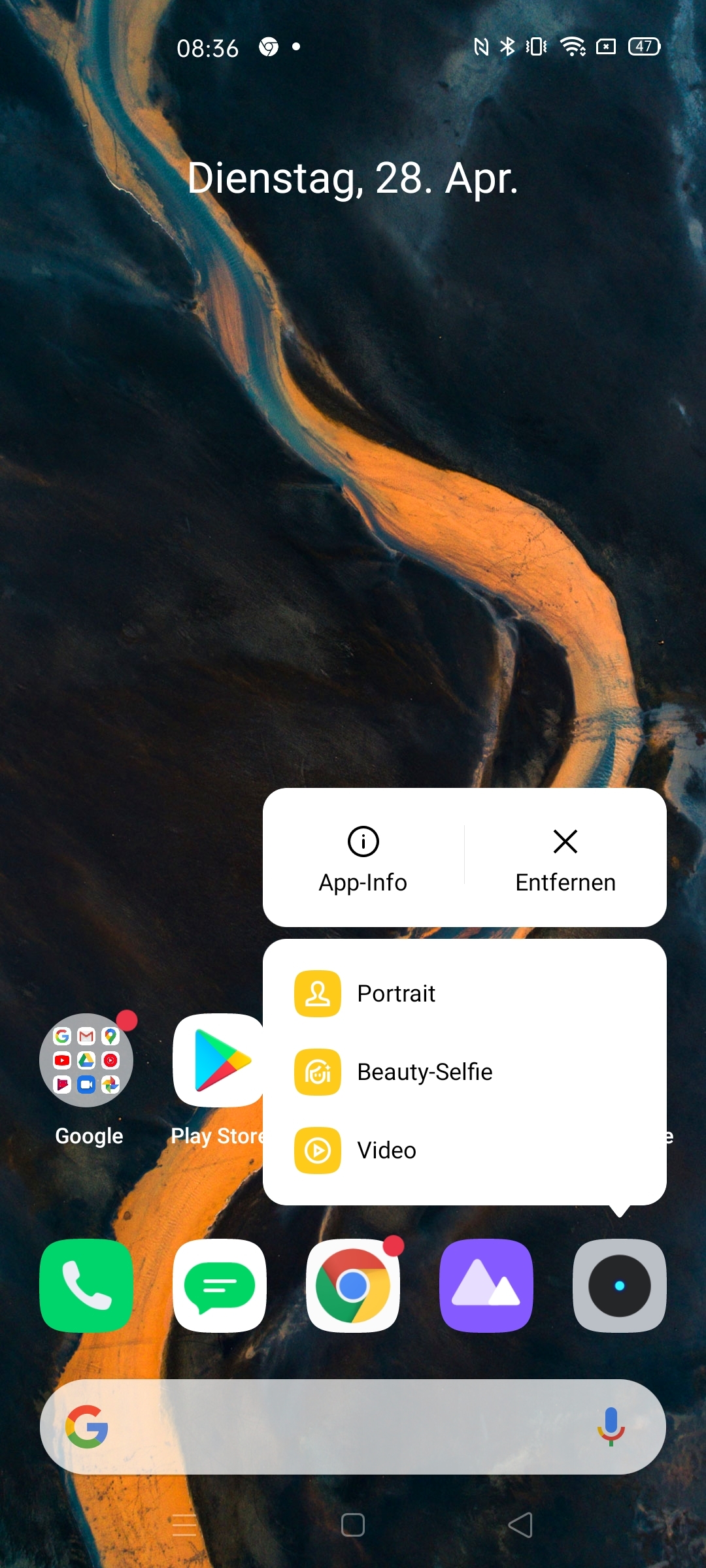Open the green Messages app
This screenshot has width=706, height=1568.
(x=220, y=1285)
